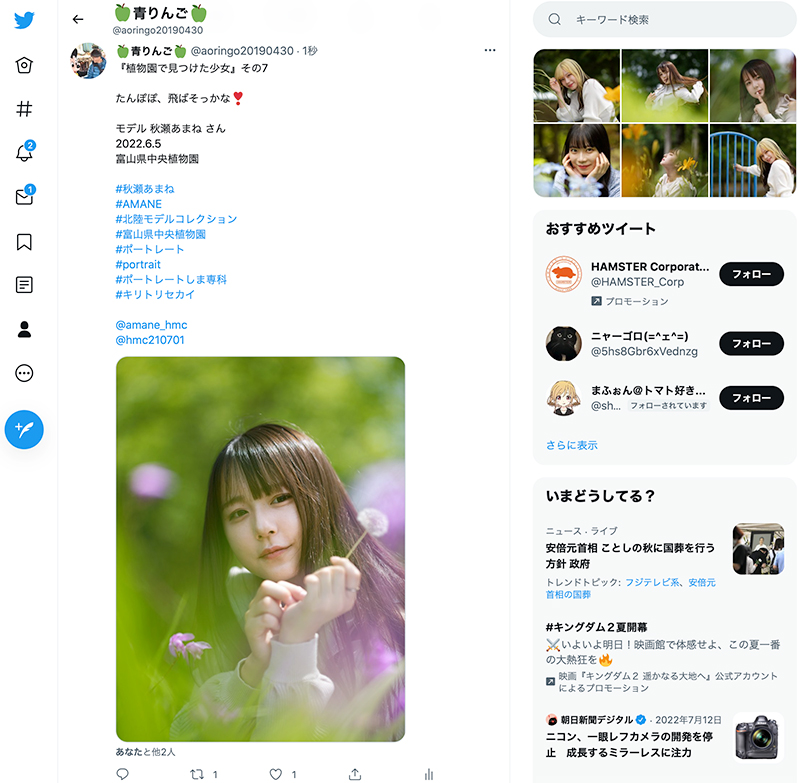Follow ニャーゴロ account
The image size is (800, 783).
tap(751, 344)
